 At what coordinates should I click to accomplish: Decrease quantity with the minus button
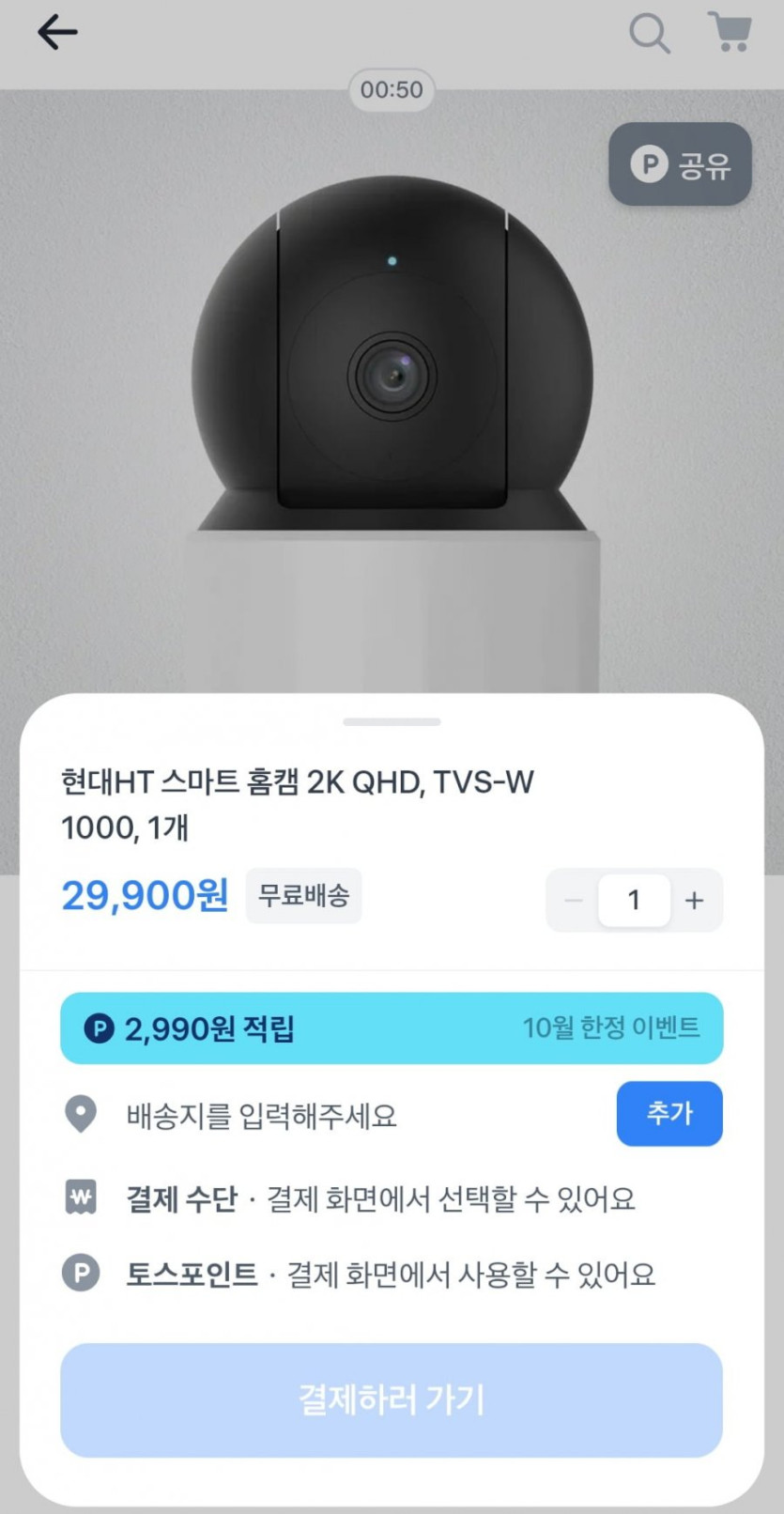click(574, 900)
